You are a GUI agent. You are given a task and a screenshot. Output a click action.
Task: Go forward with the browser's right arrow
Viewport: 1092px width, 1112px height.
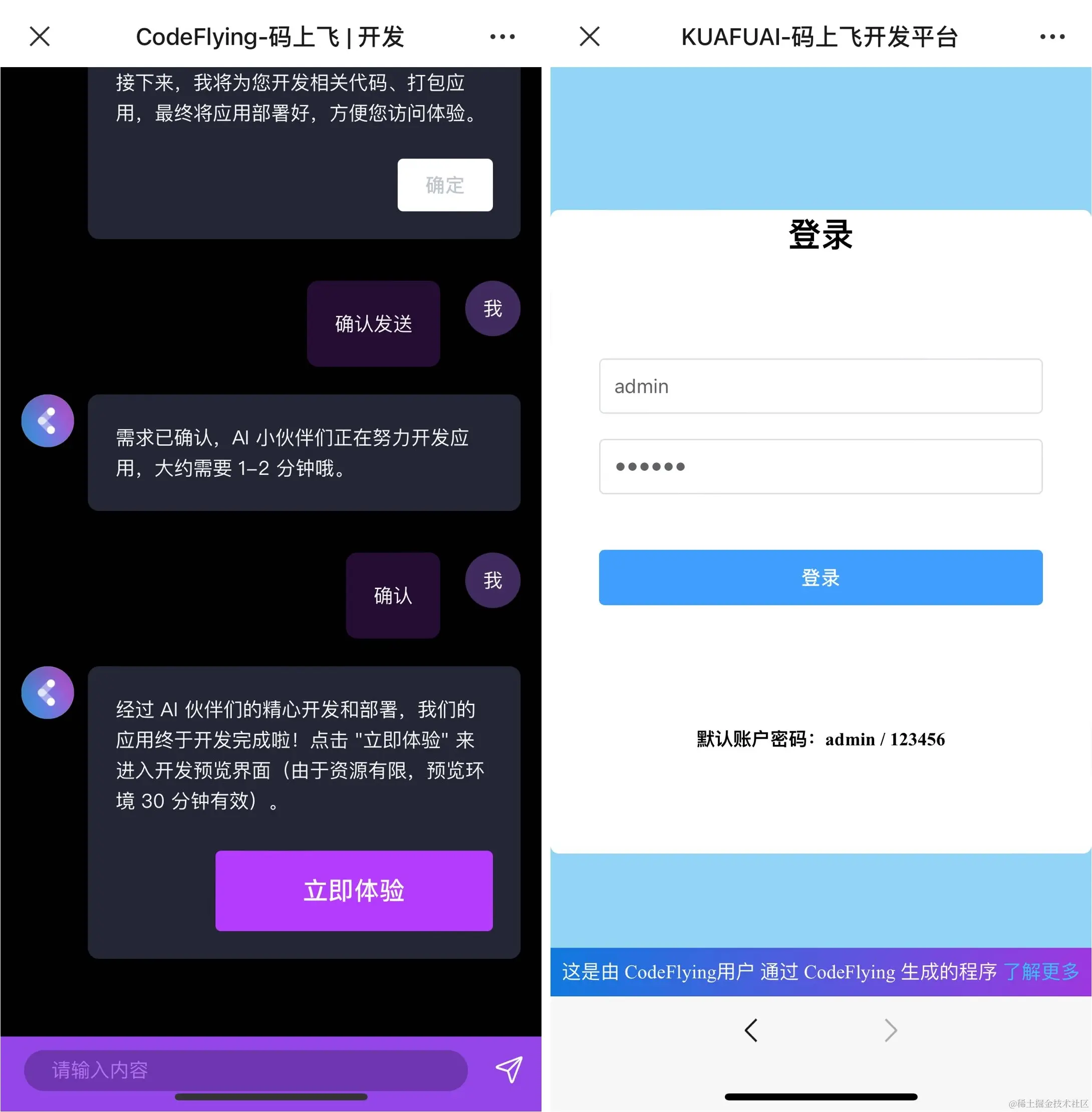click(890, 1030)
